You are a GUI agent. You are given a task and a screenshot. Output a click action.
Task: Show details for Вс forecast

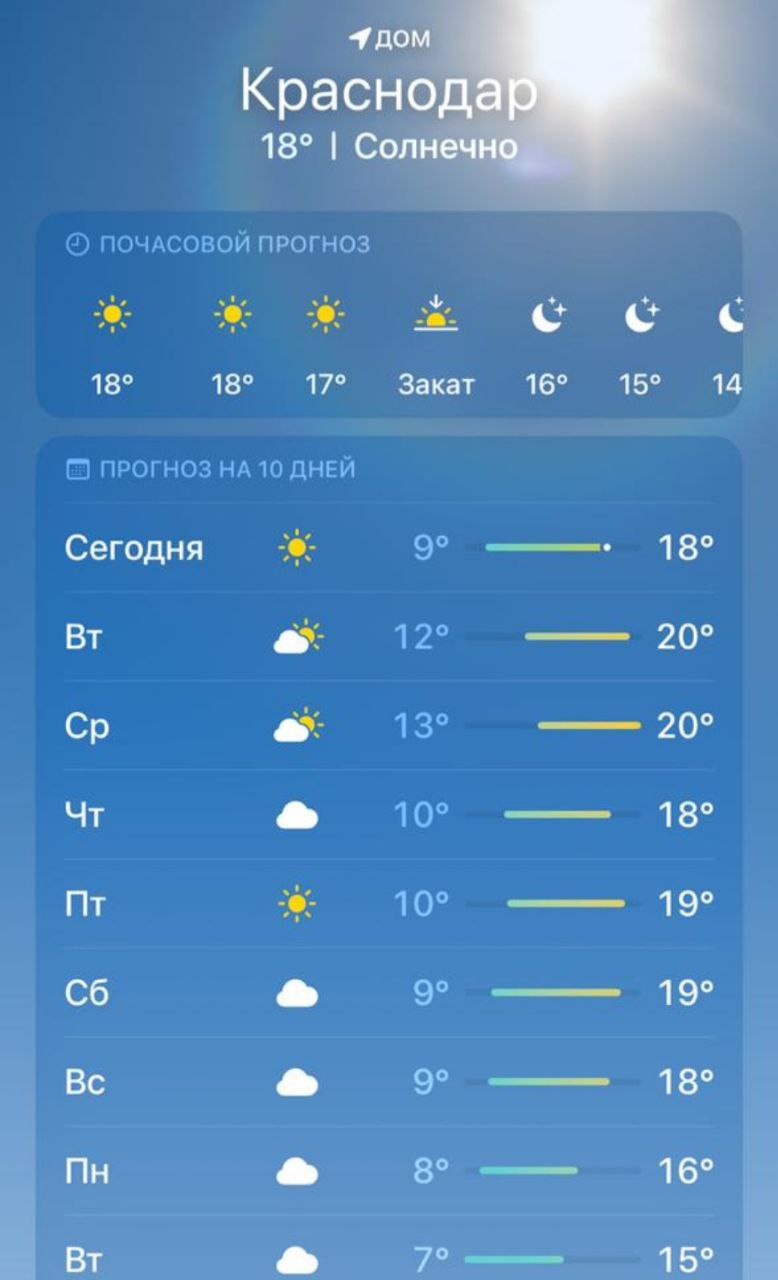389,1082
